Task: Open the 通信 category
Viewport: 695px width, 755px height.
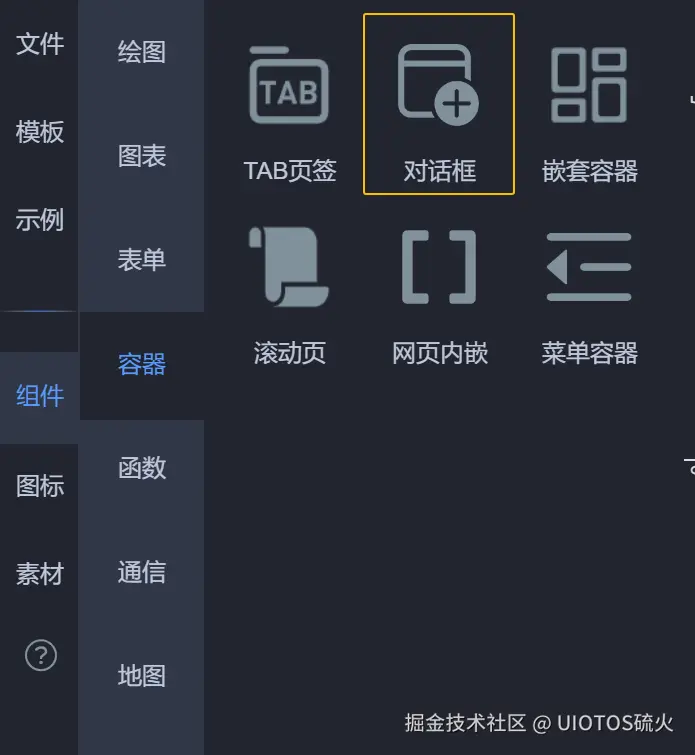Action: [141, 572]
